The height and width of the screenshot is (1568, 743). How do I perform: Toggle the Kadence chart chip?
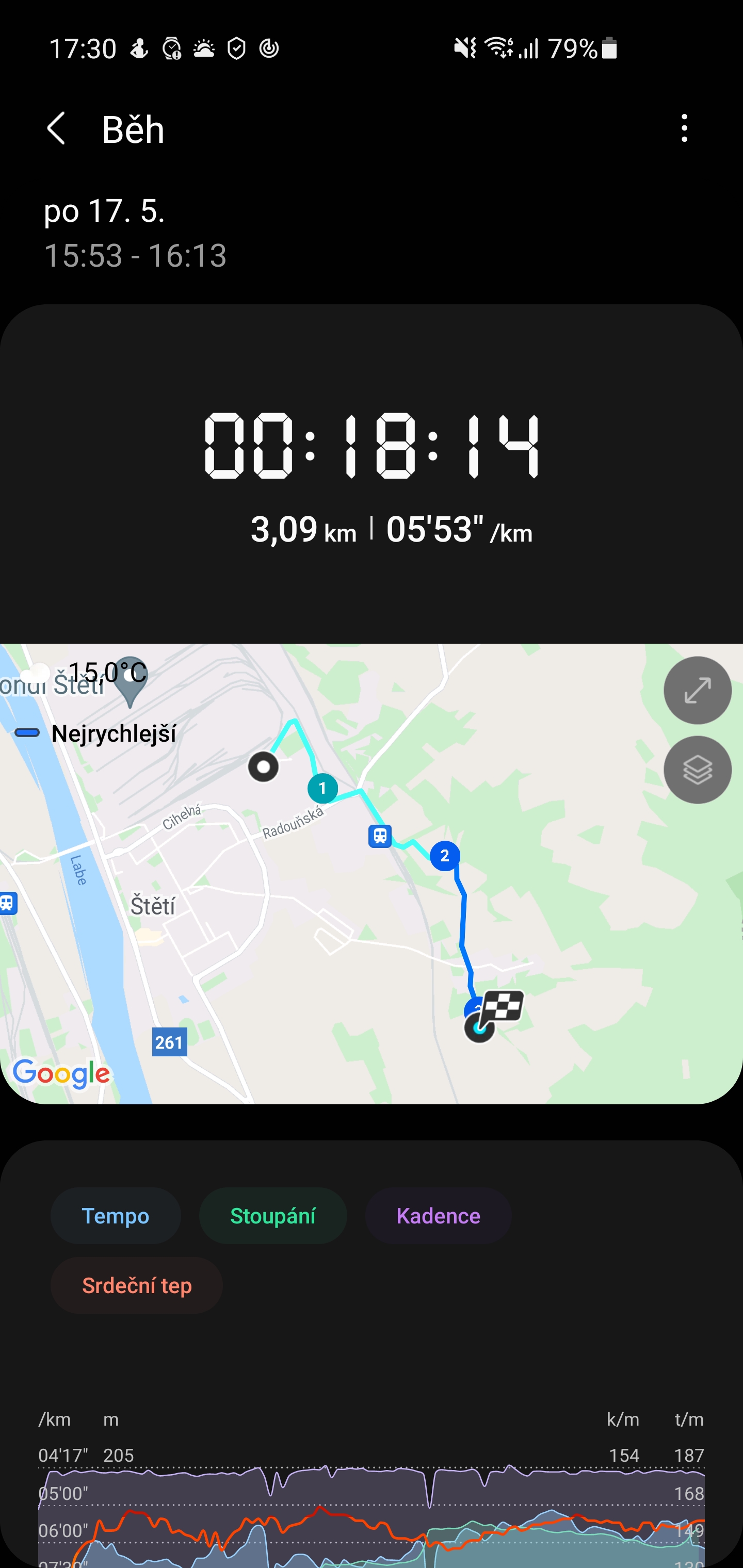pos(438,1216)
